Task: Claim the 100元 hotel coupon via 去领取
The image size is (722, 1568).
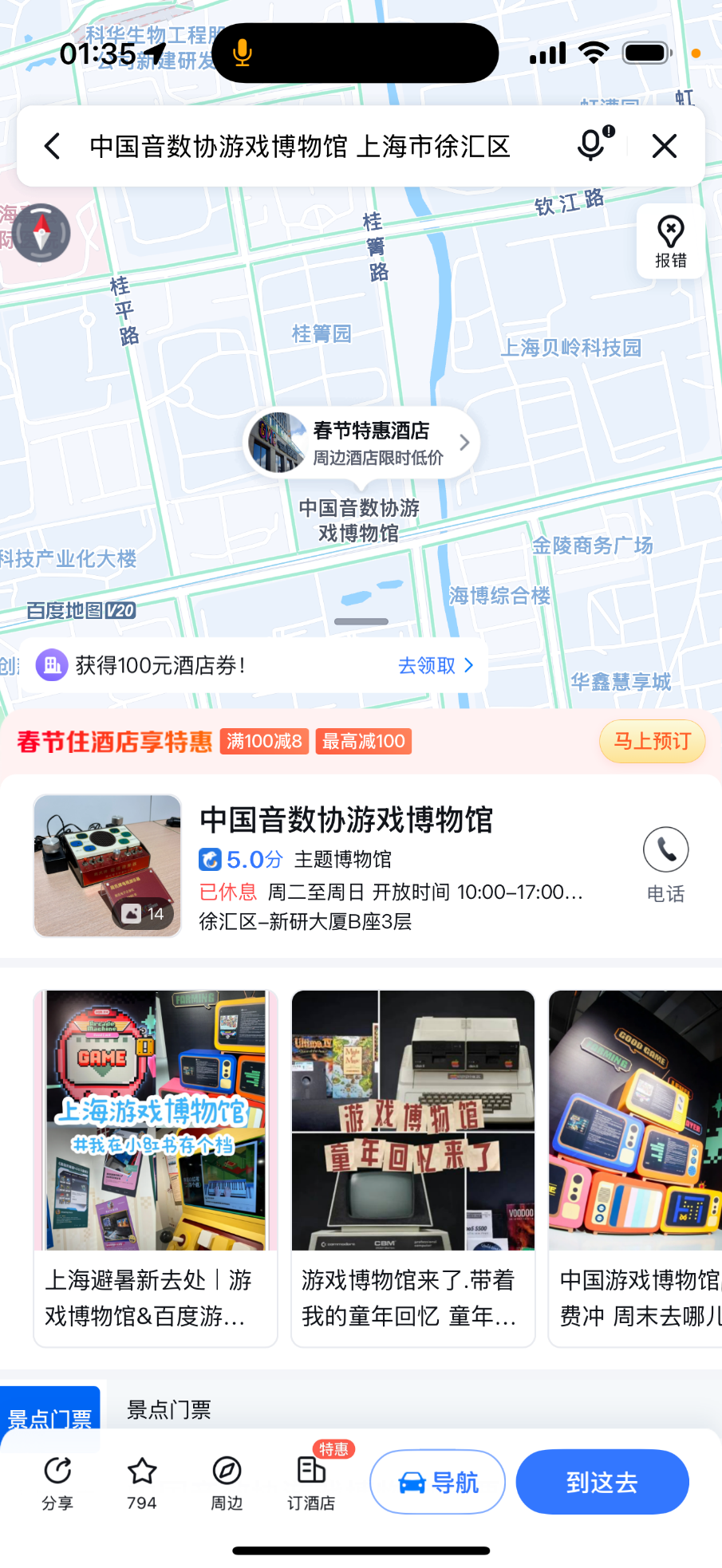Action: pyautogui.click(x=435, y=665)
